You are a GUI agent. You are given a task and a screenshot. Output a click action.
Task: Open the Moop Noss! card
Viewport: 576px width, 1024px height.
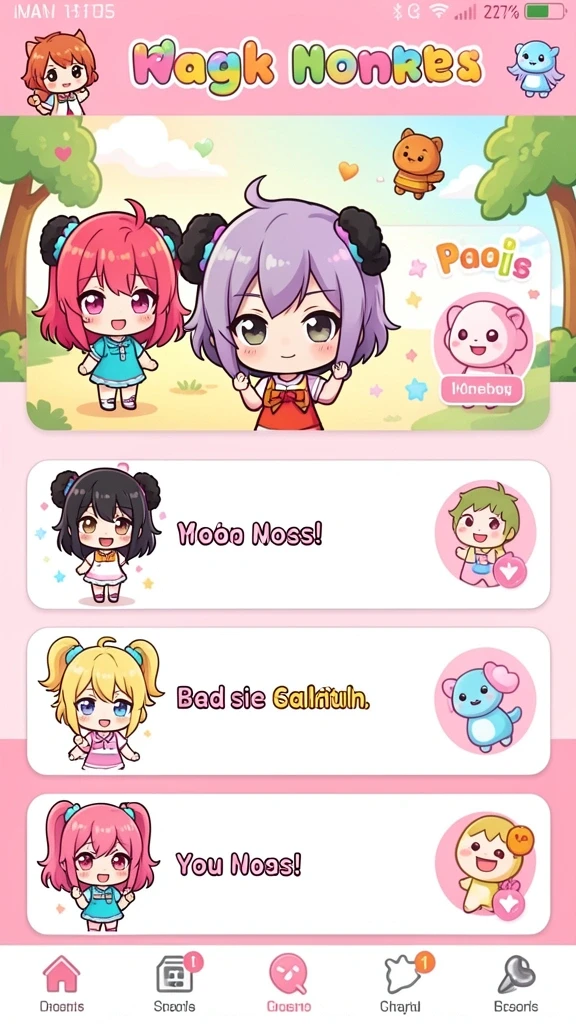[x=288, y=534]
